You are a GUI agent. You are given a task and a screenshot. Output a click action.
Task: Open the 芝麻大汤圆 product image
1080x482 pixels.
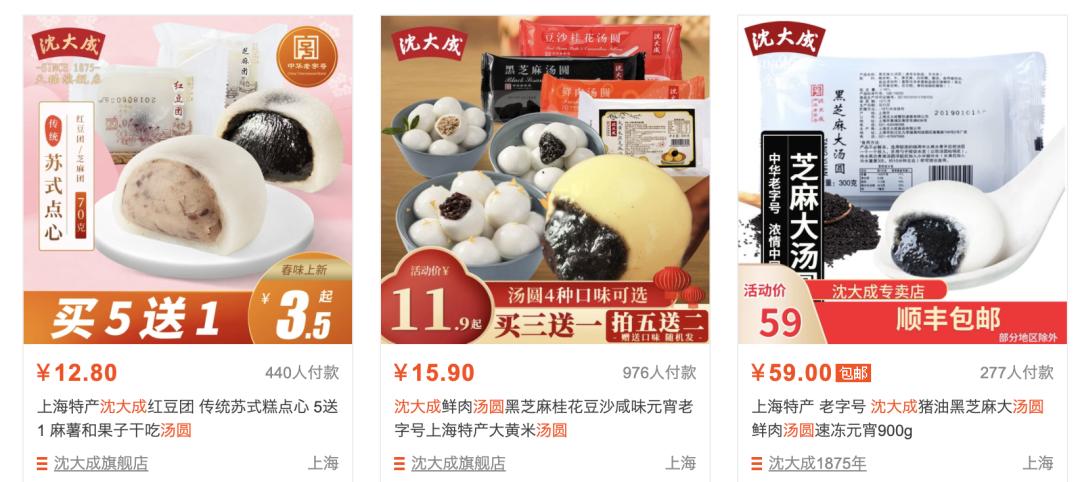(902, 180)
